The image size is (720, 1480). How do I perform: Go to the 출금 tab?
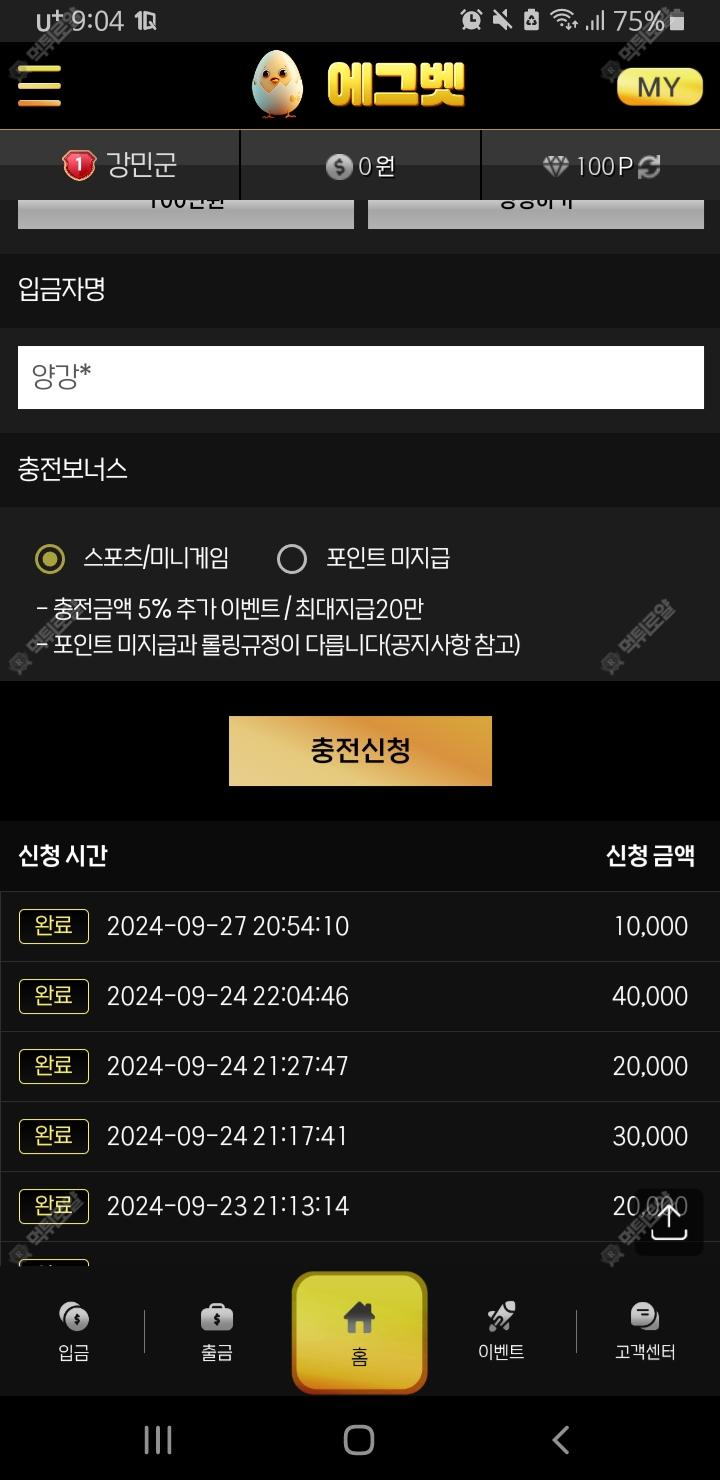[216, 1332]
